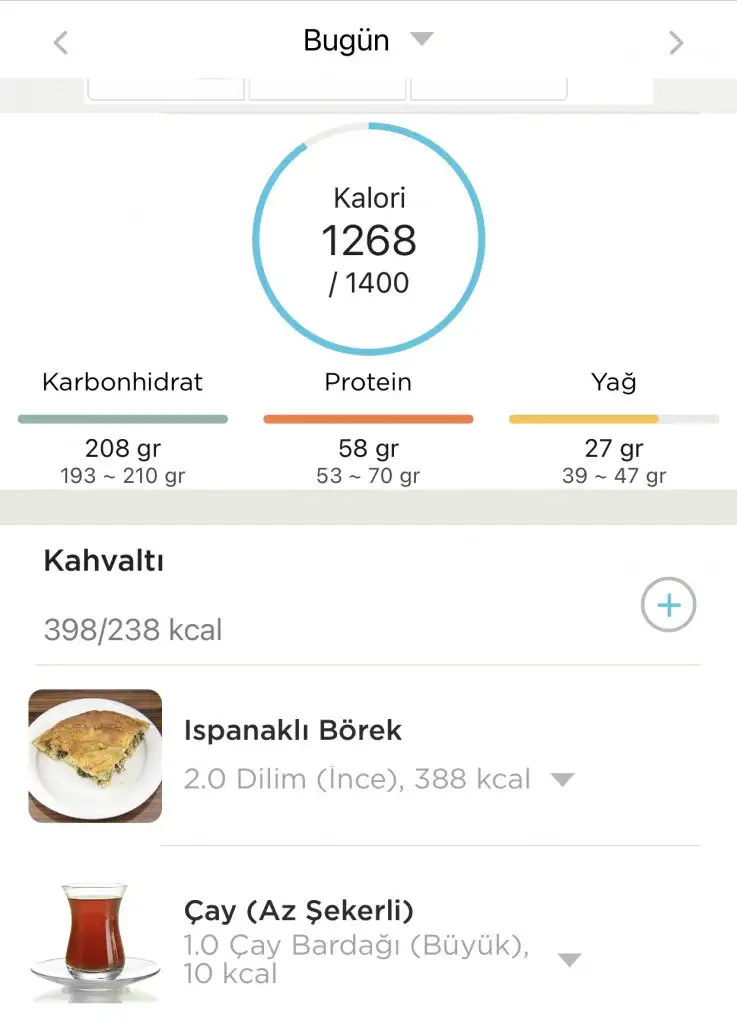Open the Çay (Az Şekerli) entry
737x1024 pixels.
tap(298, 911)
